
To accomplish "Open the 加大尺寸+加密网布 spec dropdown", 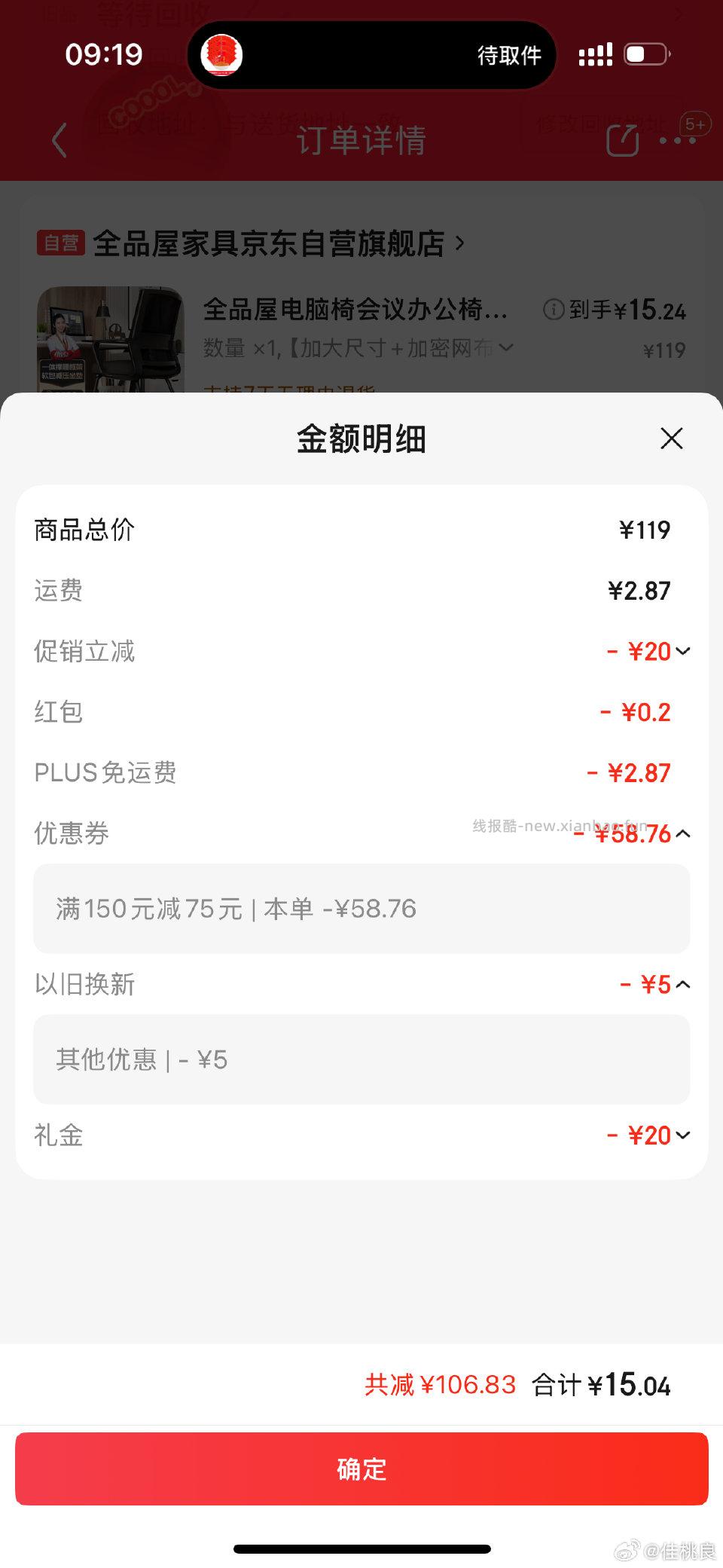I will 506,348.
